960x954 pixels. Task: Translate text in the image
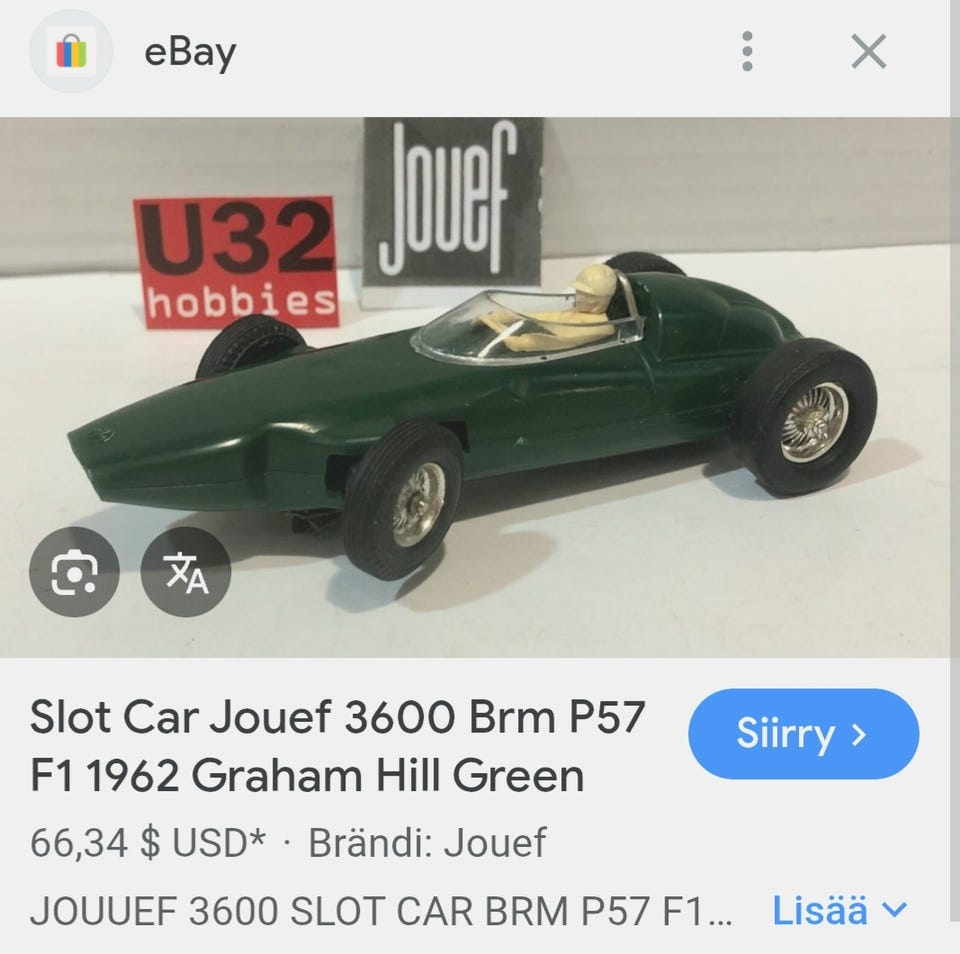coord(186,571)
